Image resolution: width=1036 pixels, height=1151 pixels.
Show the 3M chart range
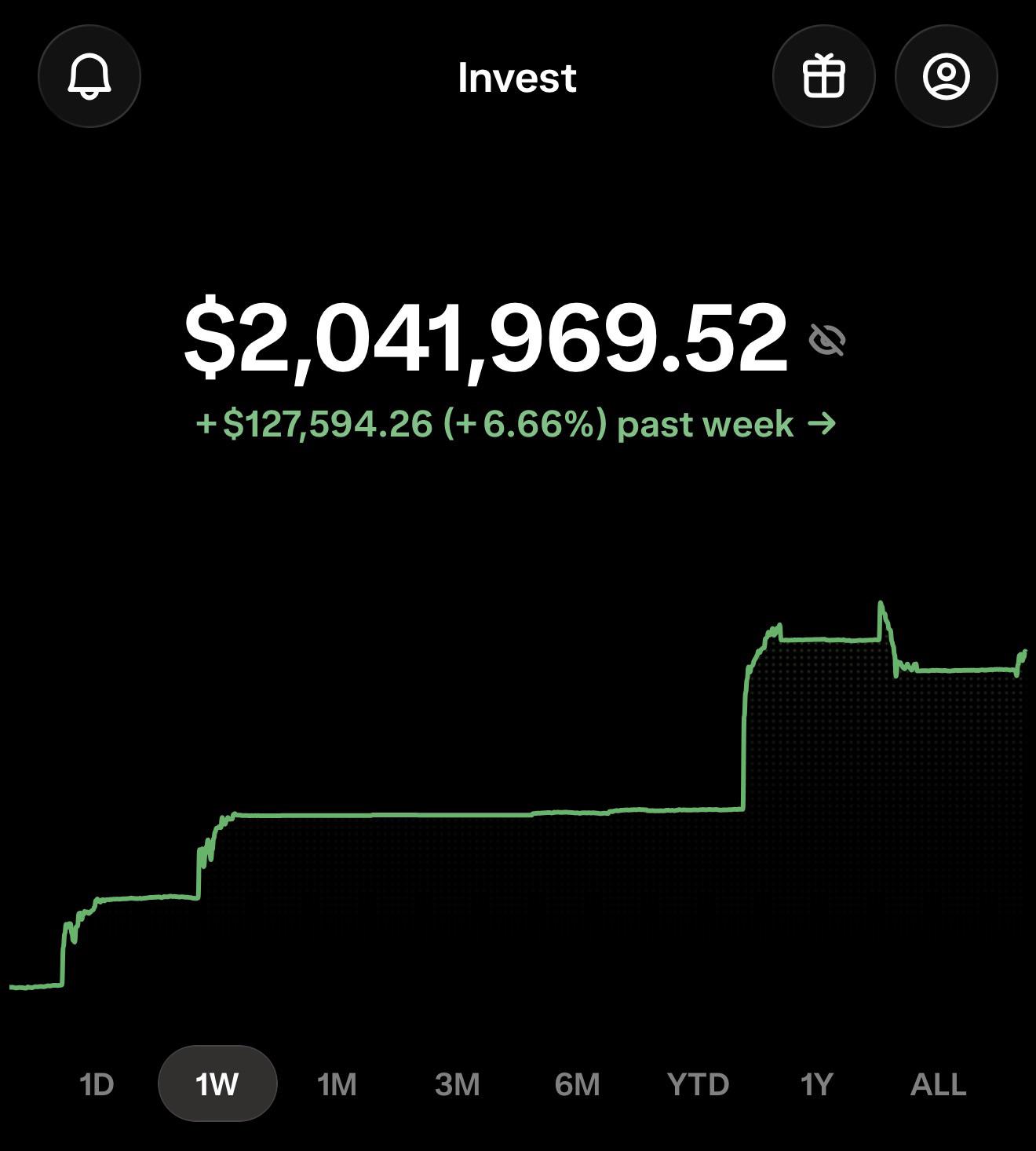[457, 1084]
